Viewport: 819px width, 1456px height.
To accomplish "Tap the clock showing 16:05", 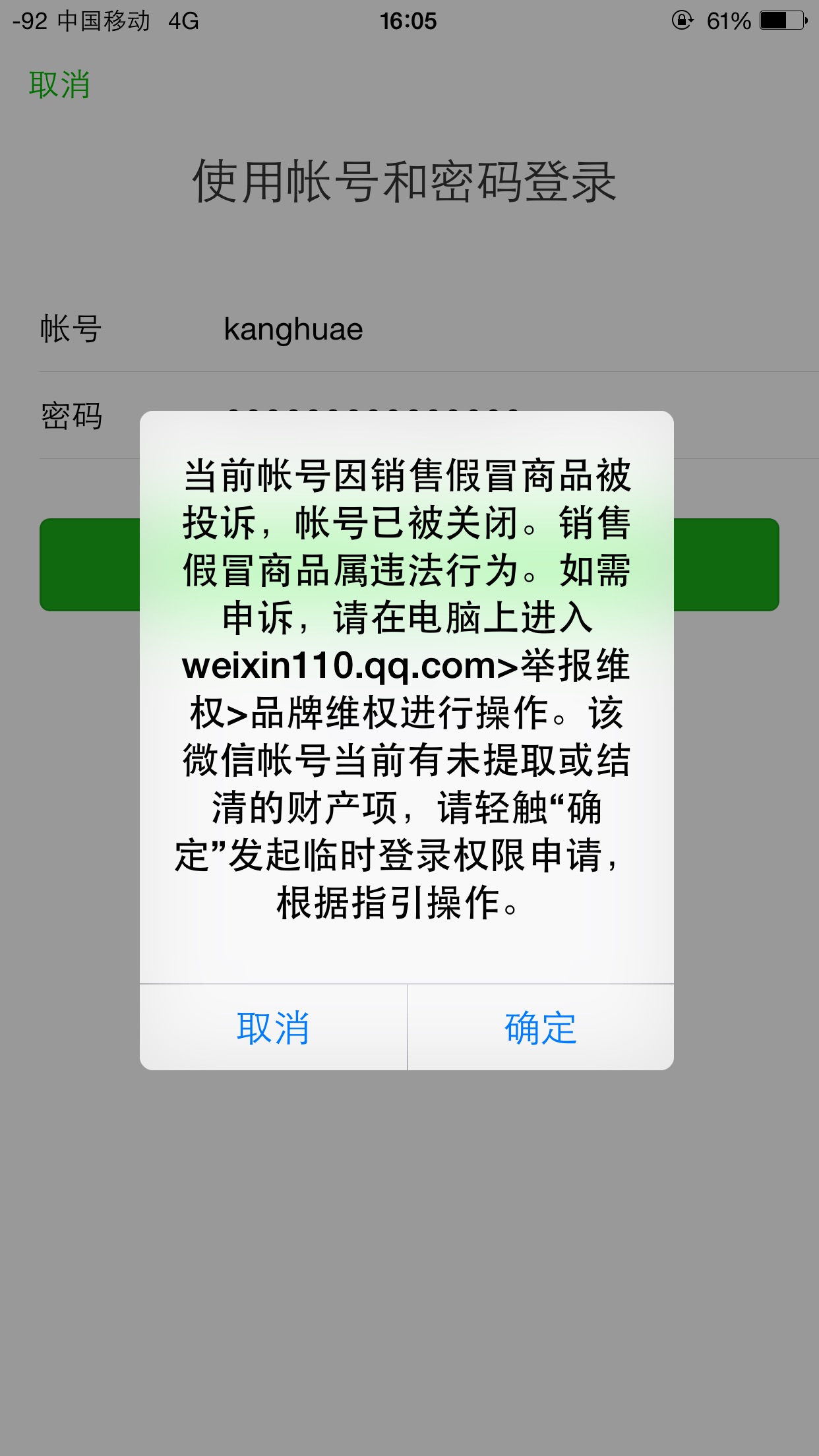I will pyautogui.click(x=409, y=20).
